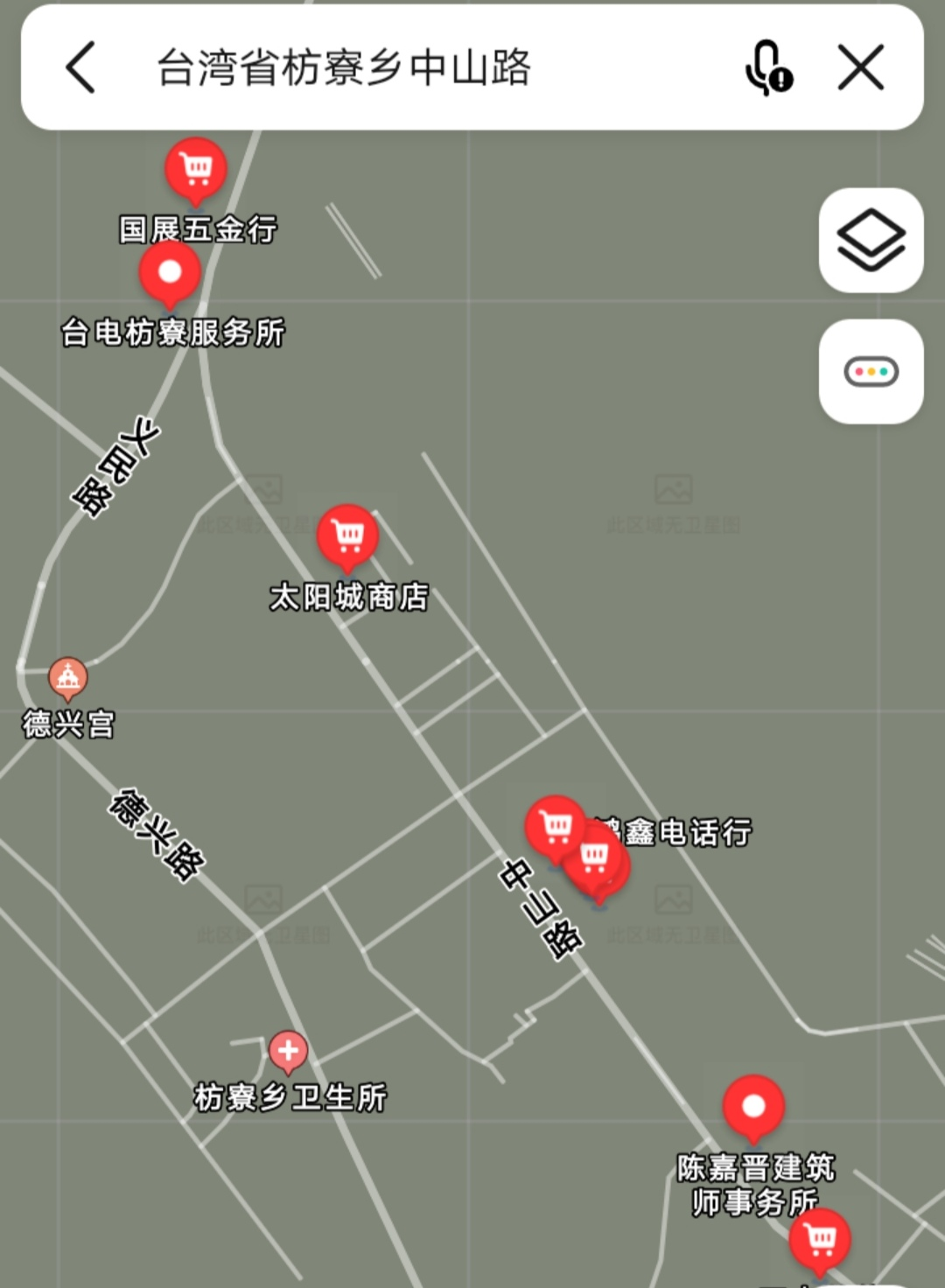Select the 国展五金行 shopping cart pin
The height and width of the screenshot is (1288, 945).
point(194,166)
